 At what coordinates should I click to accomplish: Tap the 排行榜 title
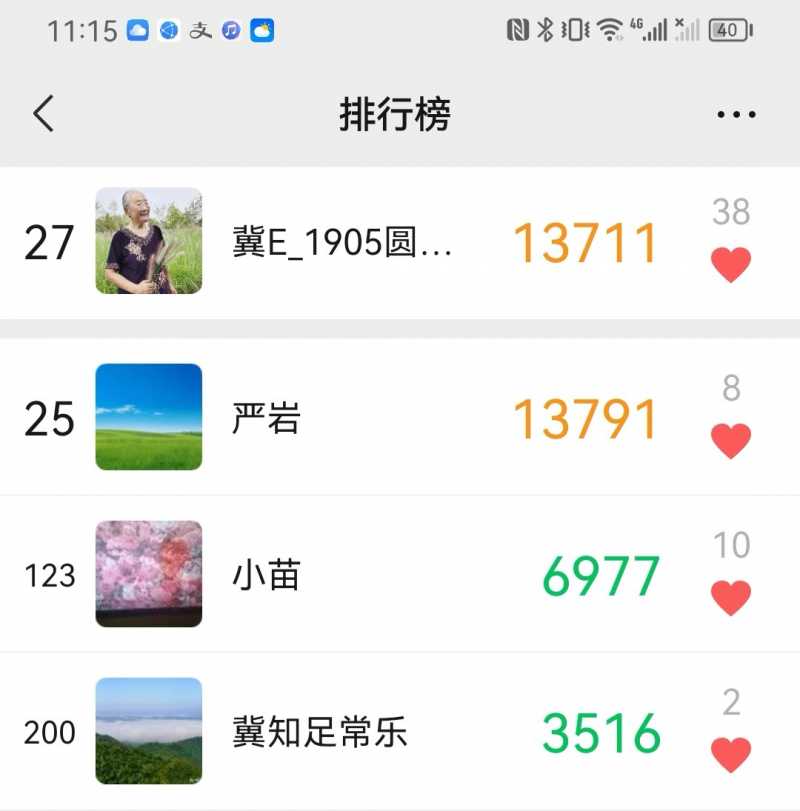(396, 114)
